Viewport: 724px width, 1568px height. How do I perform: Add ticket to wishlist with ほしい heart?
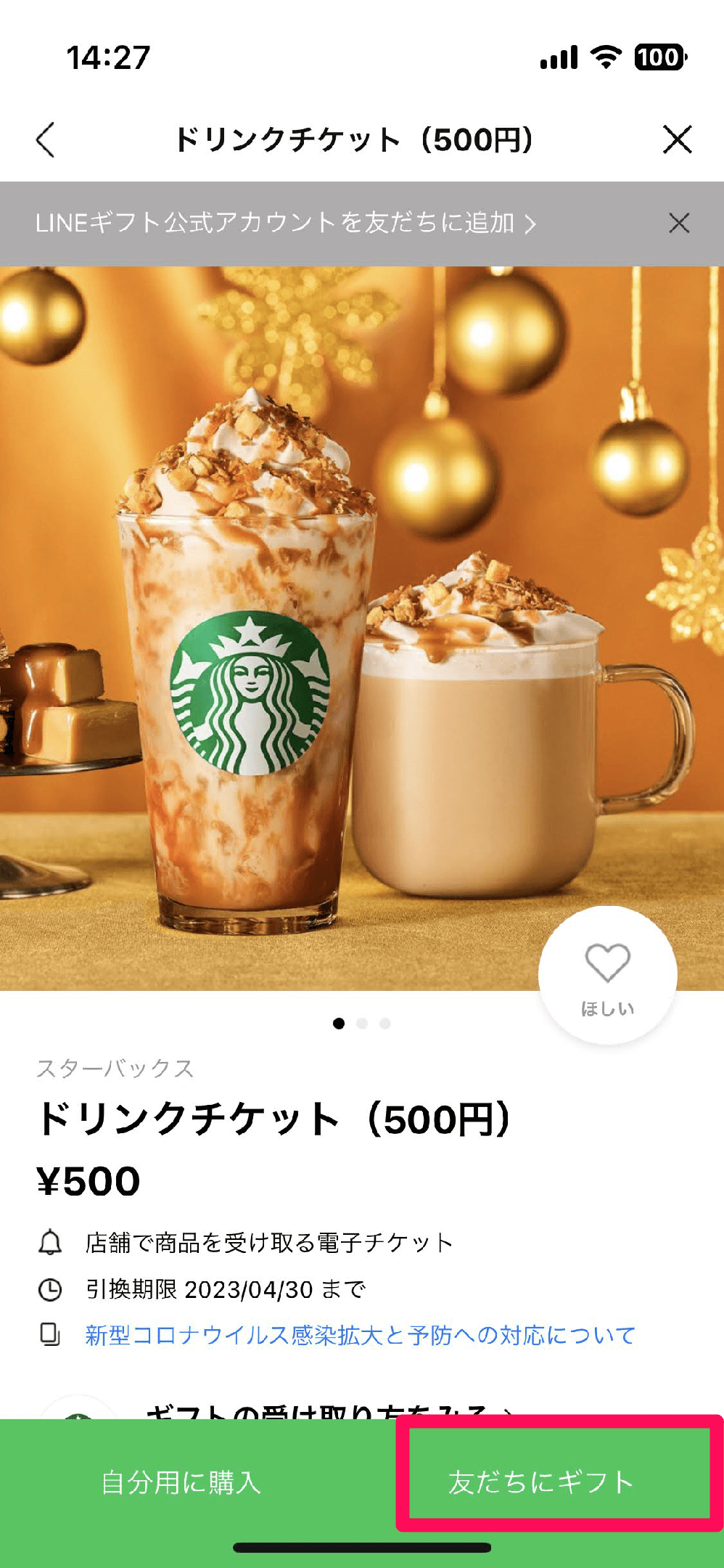608,975
